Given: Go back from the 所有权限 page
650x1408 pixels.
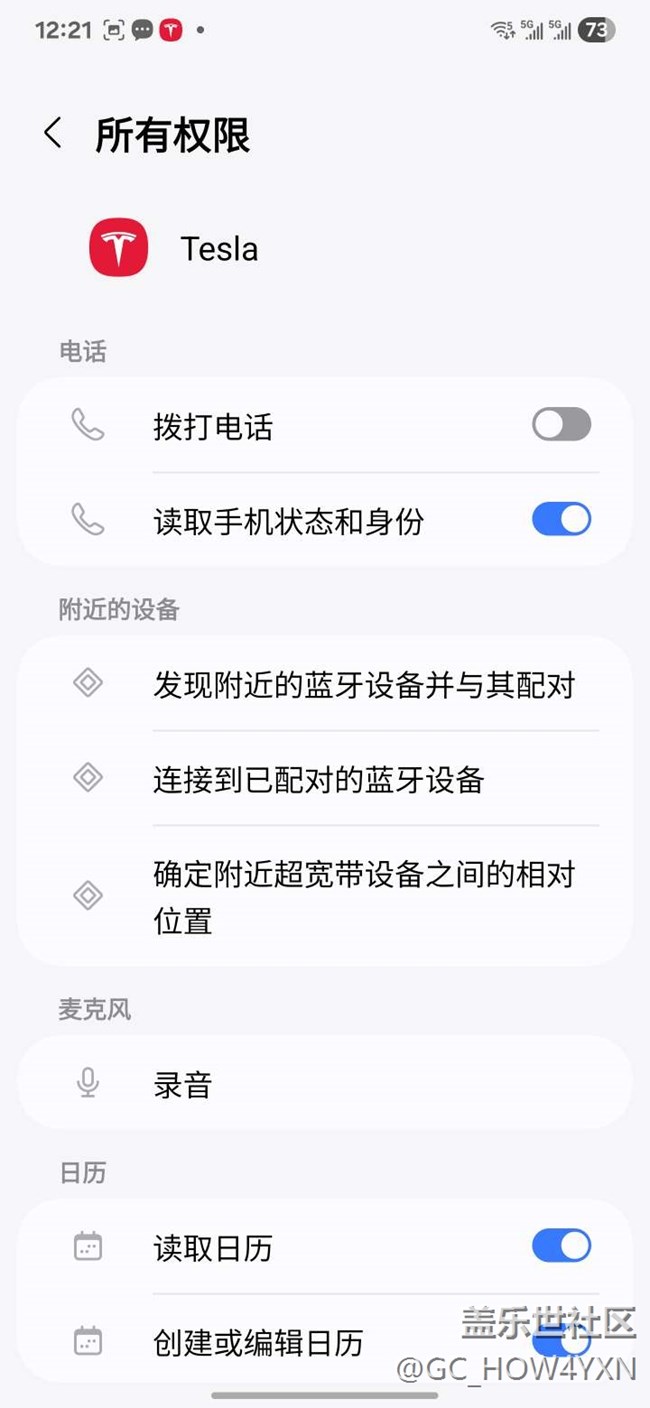Looking at the screenshot, I should [x=53, y=133].
